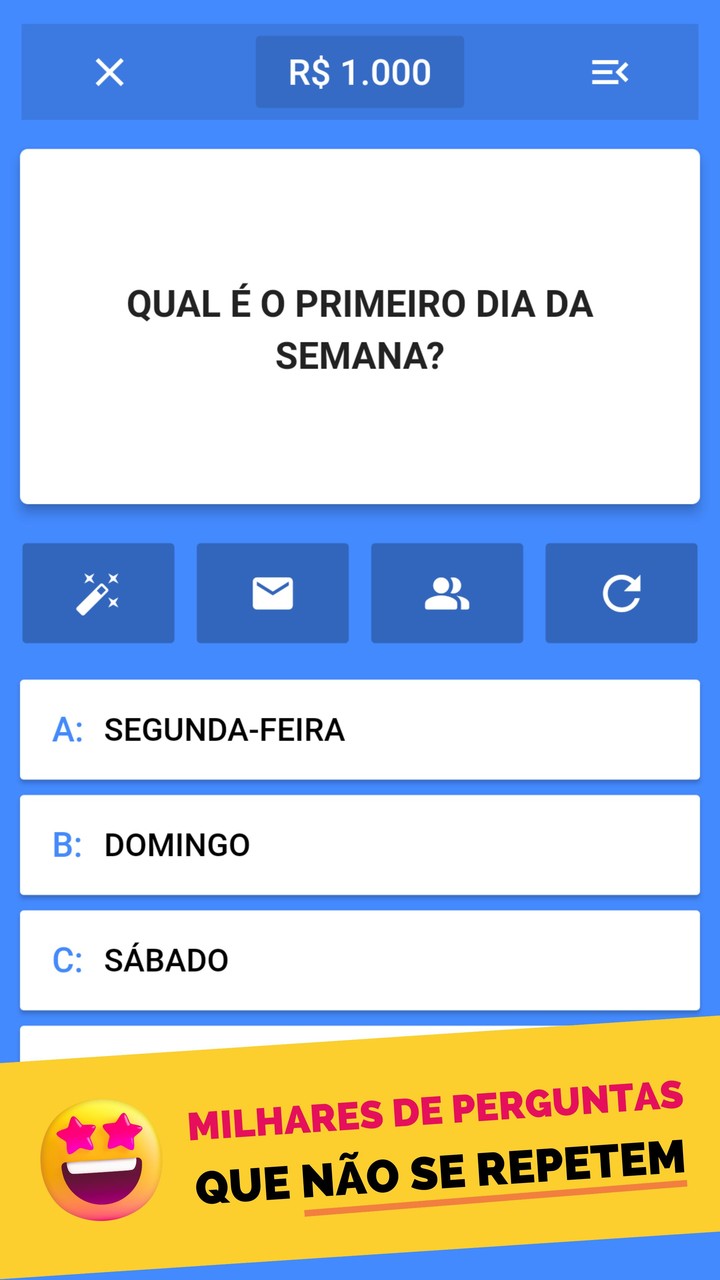Open the envelope lifeline
Screen dimensions: 720x1280
[272, 592]
